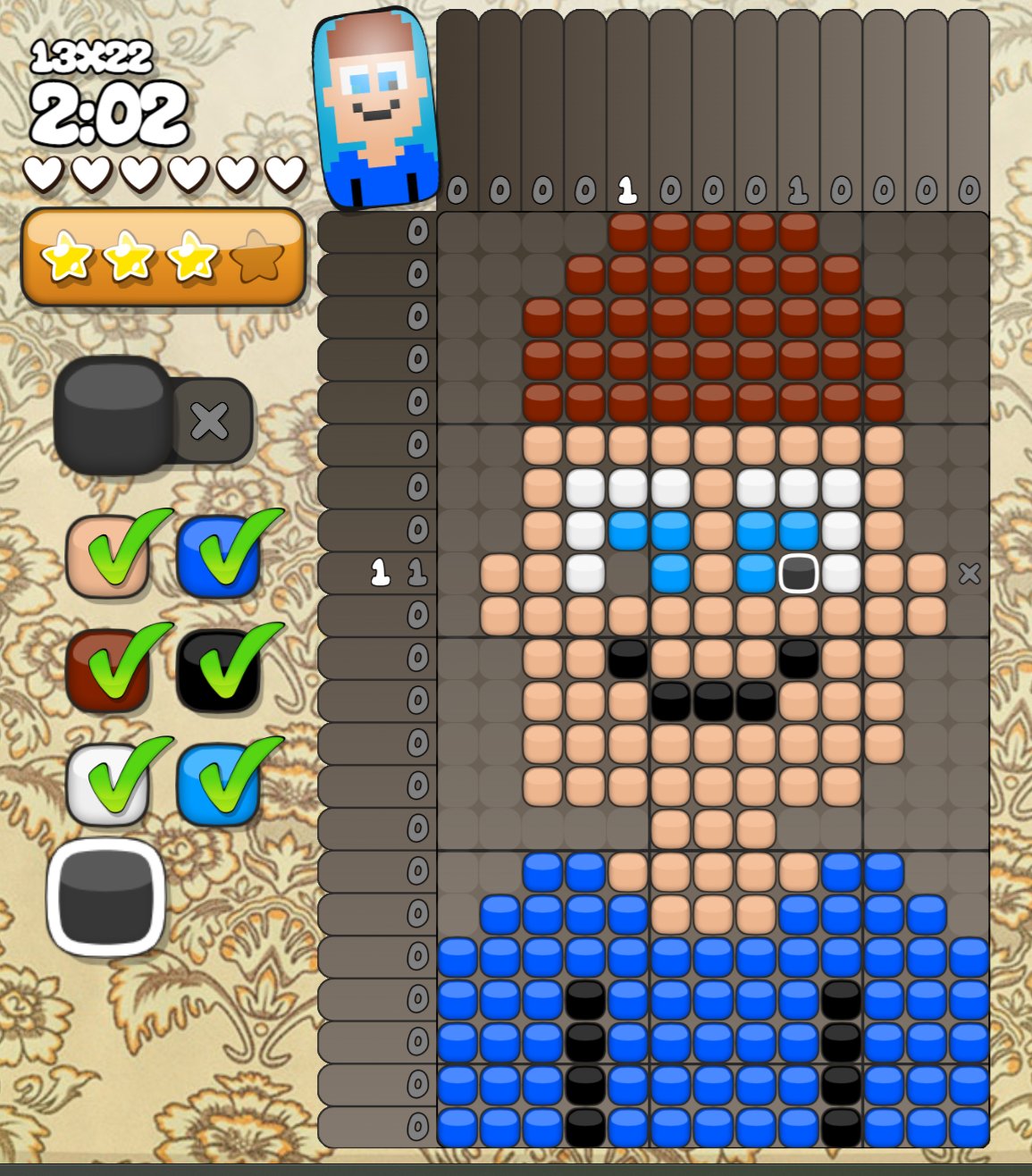The height and width of the screenshot is (1176, 1032).
Task: Open the pixel portrait preview picture
Action: click(376, 109)
